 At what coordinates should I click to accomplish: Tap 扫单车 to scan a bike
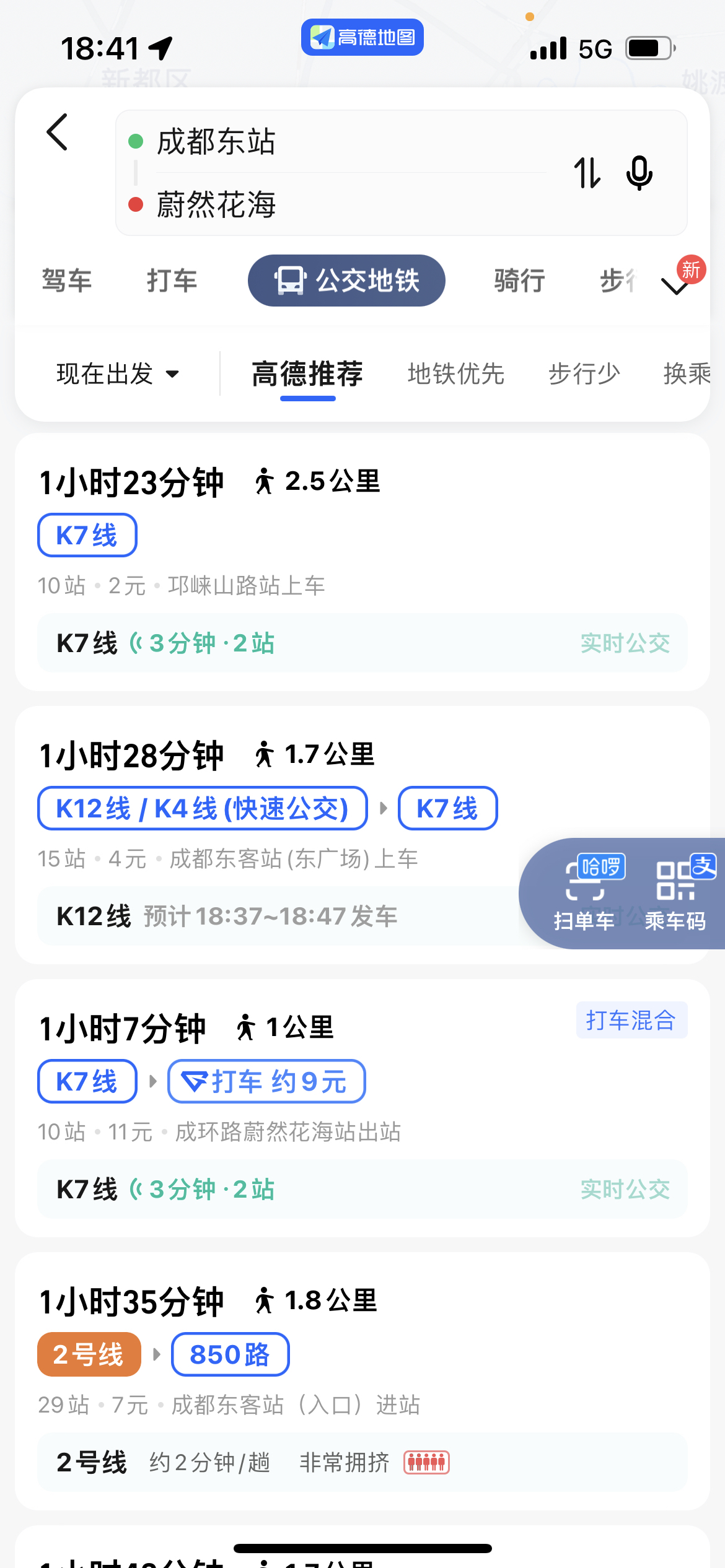[585, 893]
